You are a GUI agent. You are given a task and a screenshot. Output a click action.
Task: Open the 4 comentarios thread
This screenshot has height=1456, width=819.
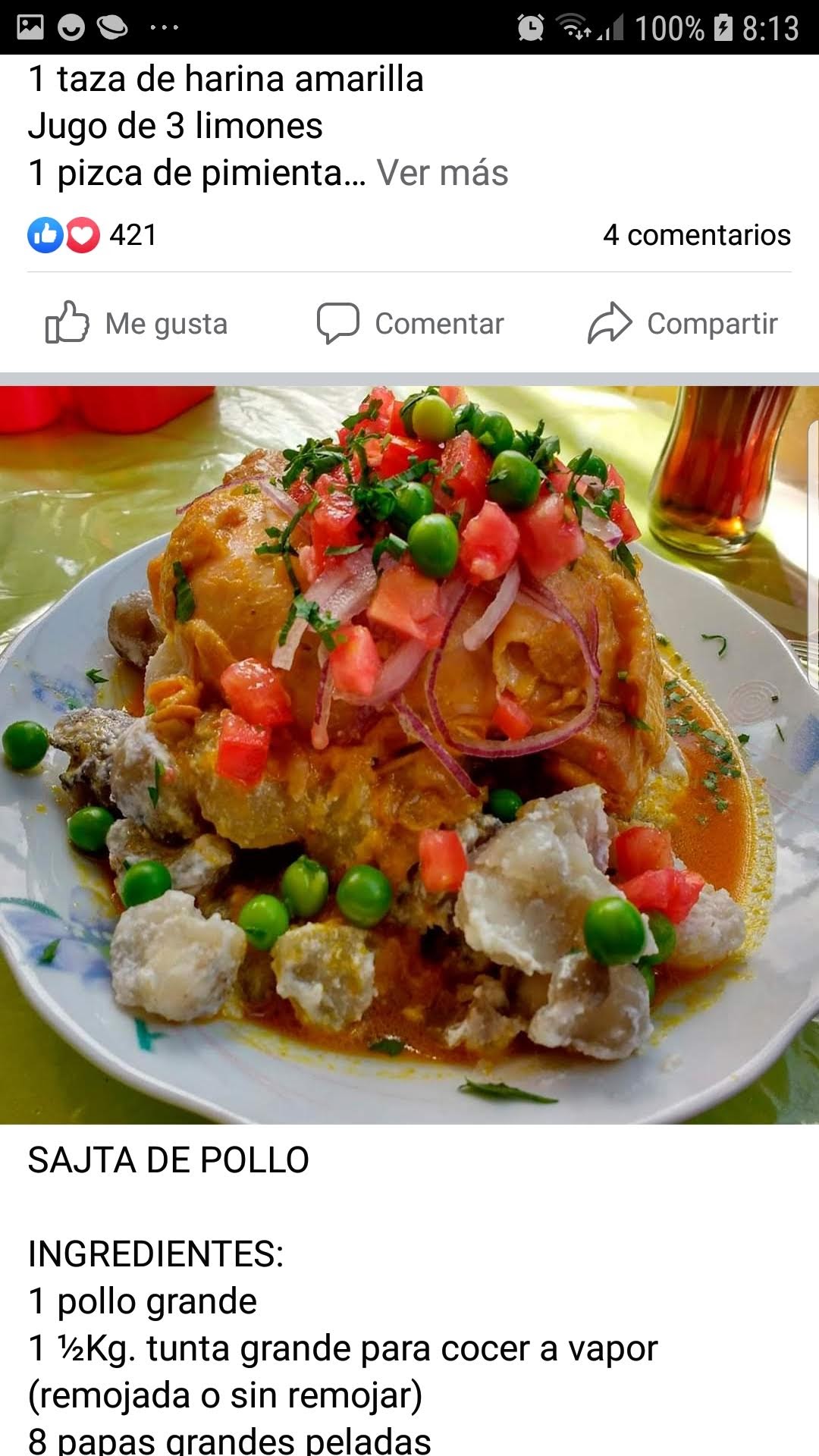pyautogui.click(x=696, y=235)
